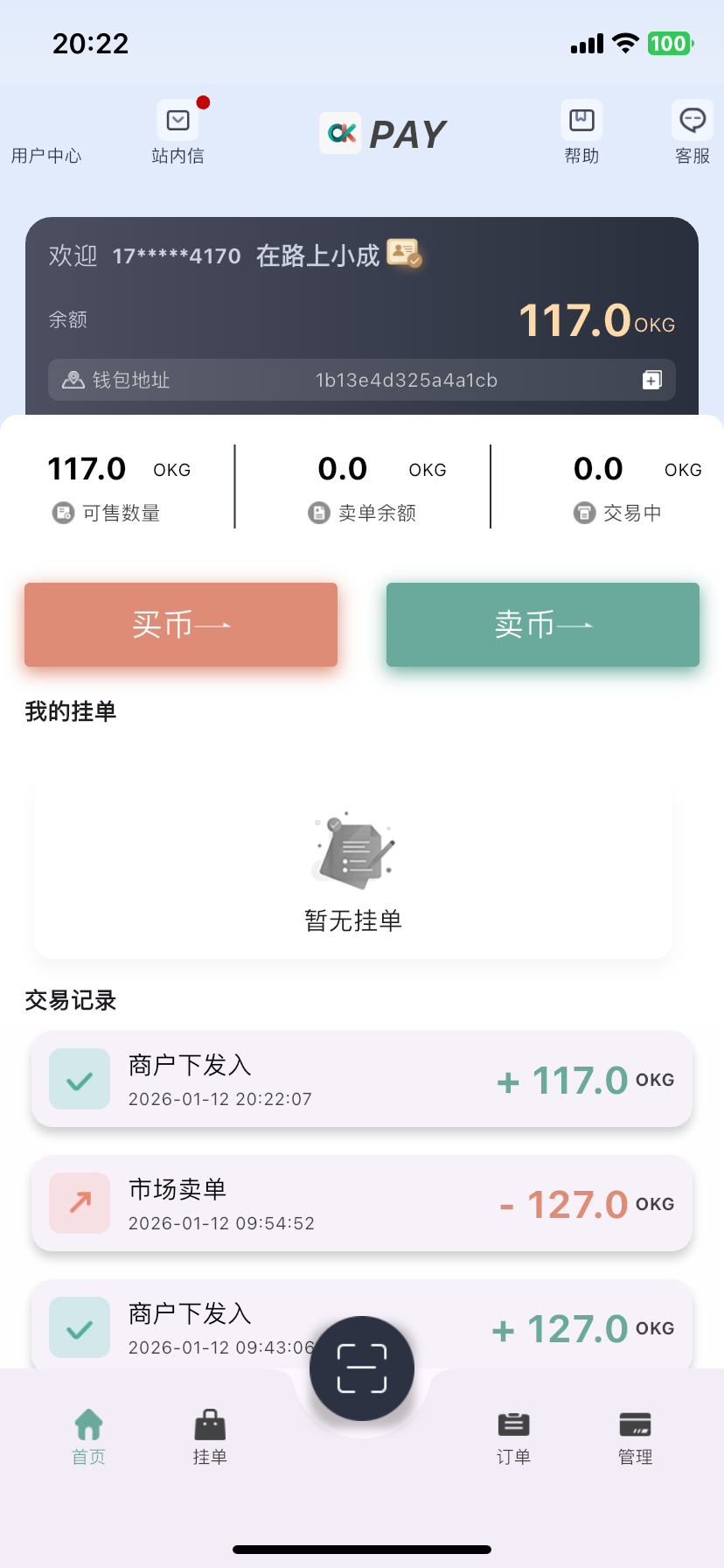Switch to the 挂单 tab
724x1568 pixels.
pyautogui.click(x=210, y=1436)
